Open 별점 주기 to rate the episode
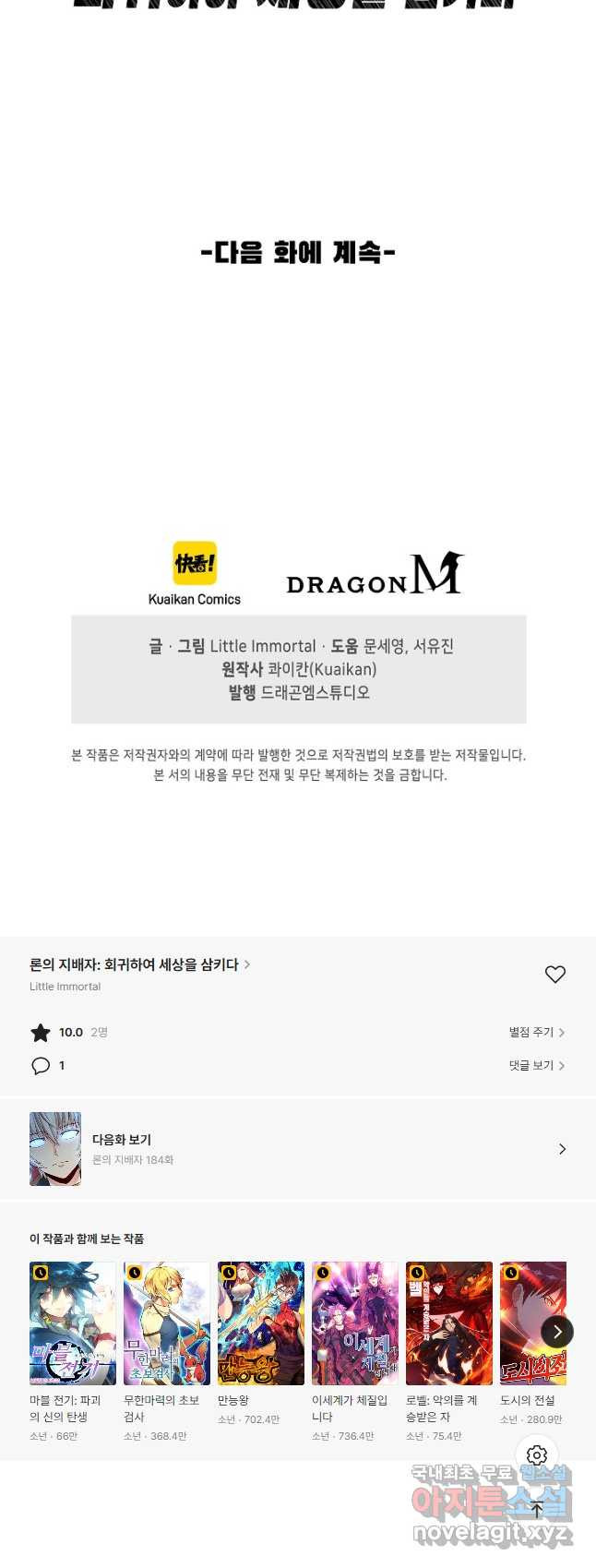This screenshot has width=596, height=1568. click(x=536, y=1032)
